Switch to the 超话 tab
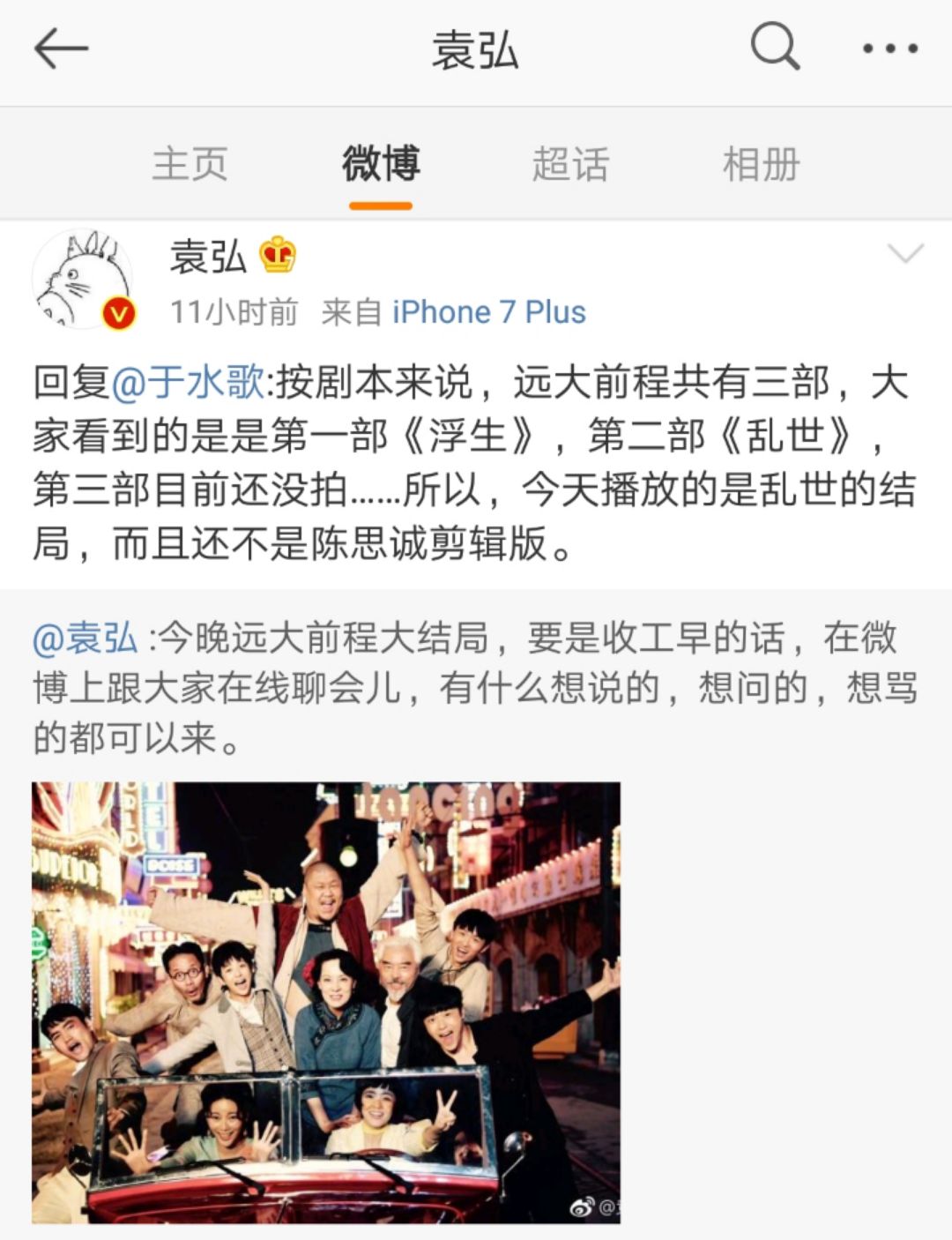The image size is (952, 1240). [x=570, y=164]
